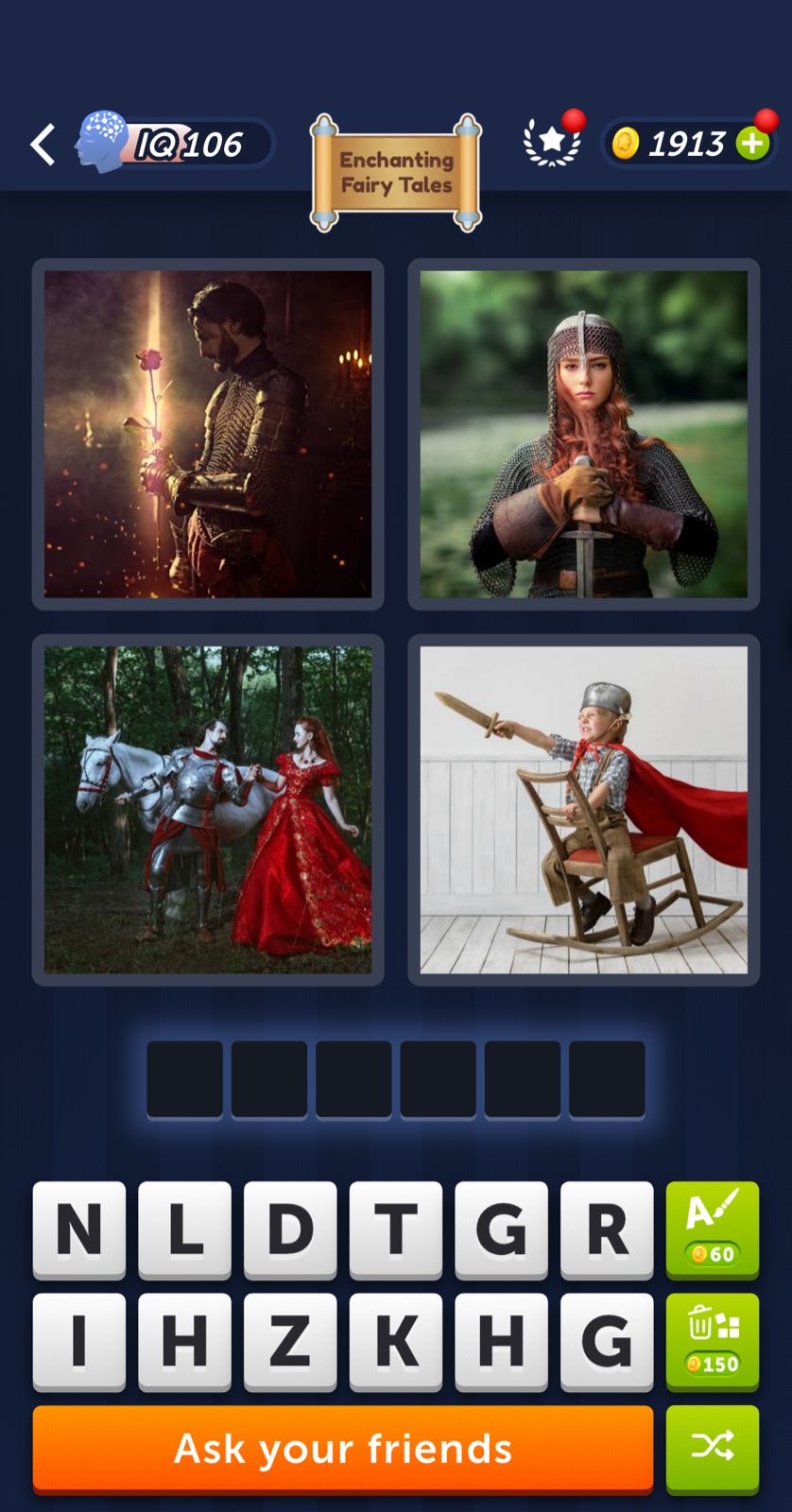Tap the letter R tile
The image size is (792, 1512).
pos(607,1228)
